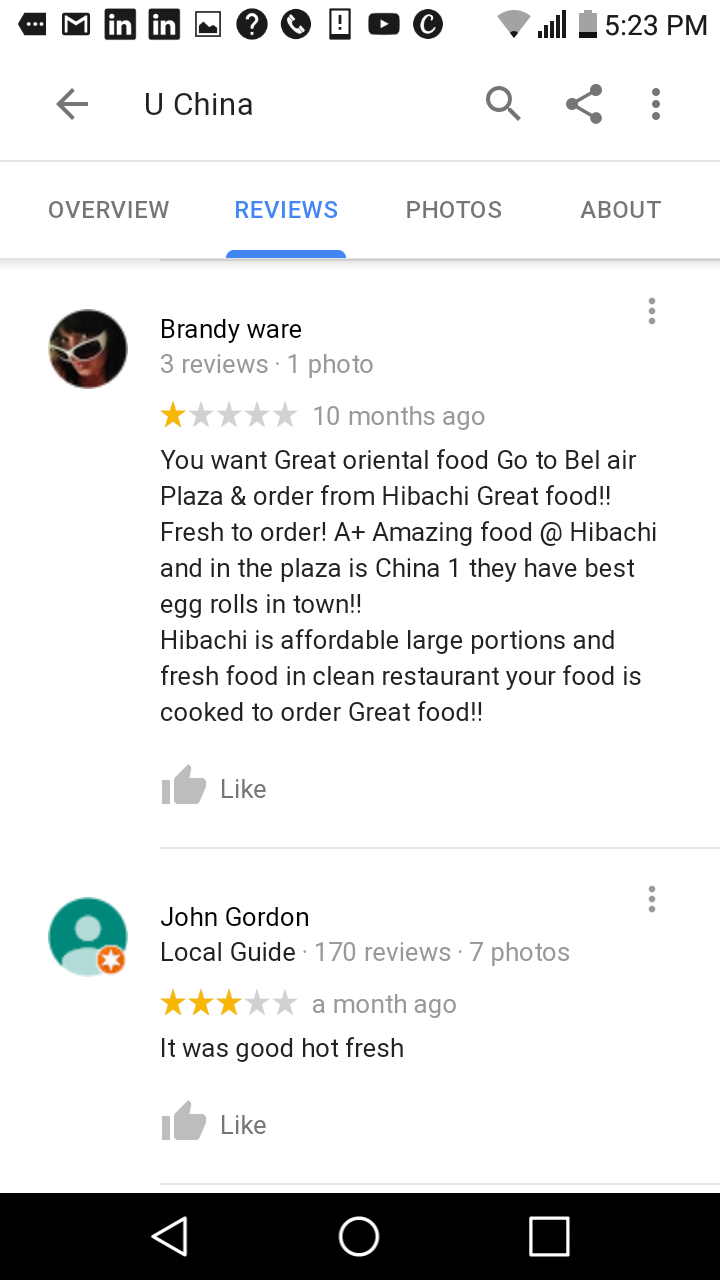Viewport: 720px width, 1280px height.
Task: Open recent apps from navigation bar
Action: pyautogui.click(x=549, y=1236)
